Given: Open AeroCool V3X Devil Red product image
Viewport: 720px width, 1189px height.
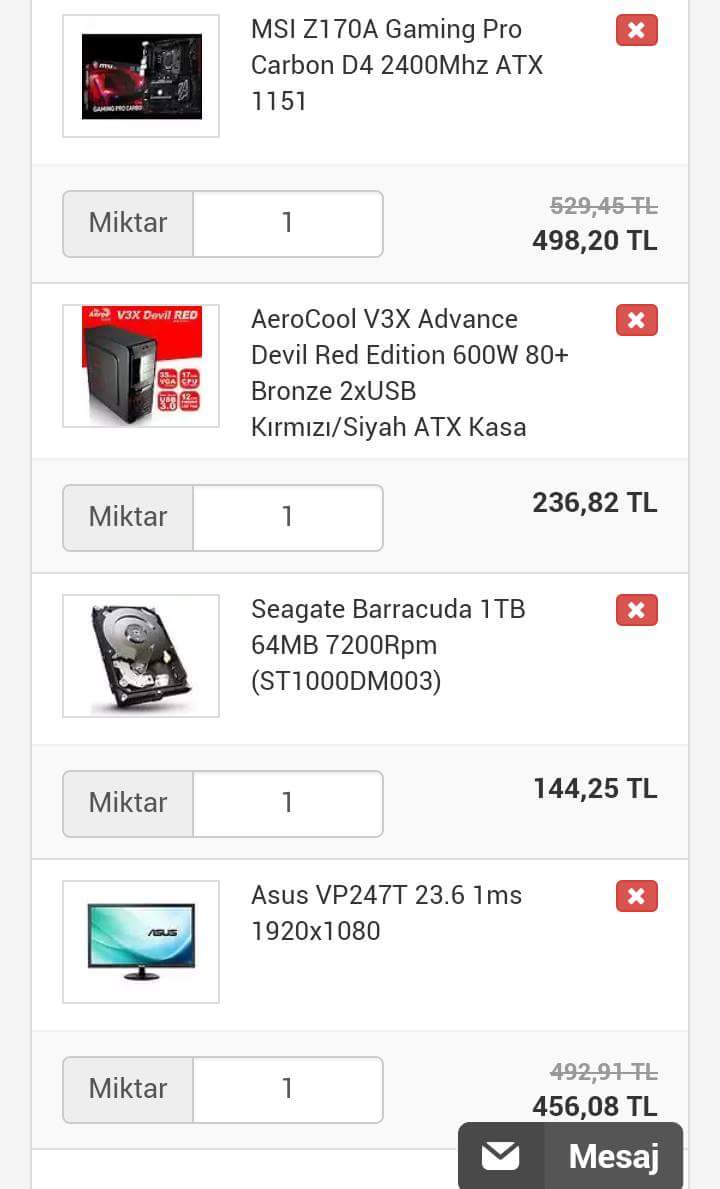Looking at the screenshot, I should 141,366.
